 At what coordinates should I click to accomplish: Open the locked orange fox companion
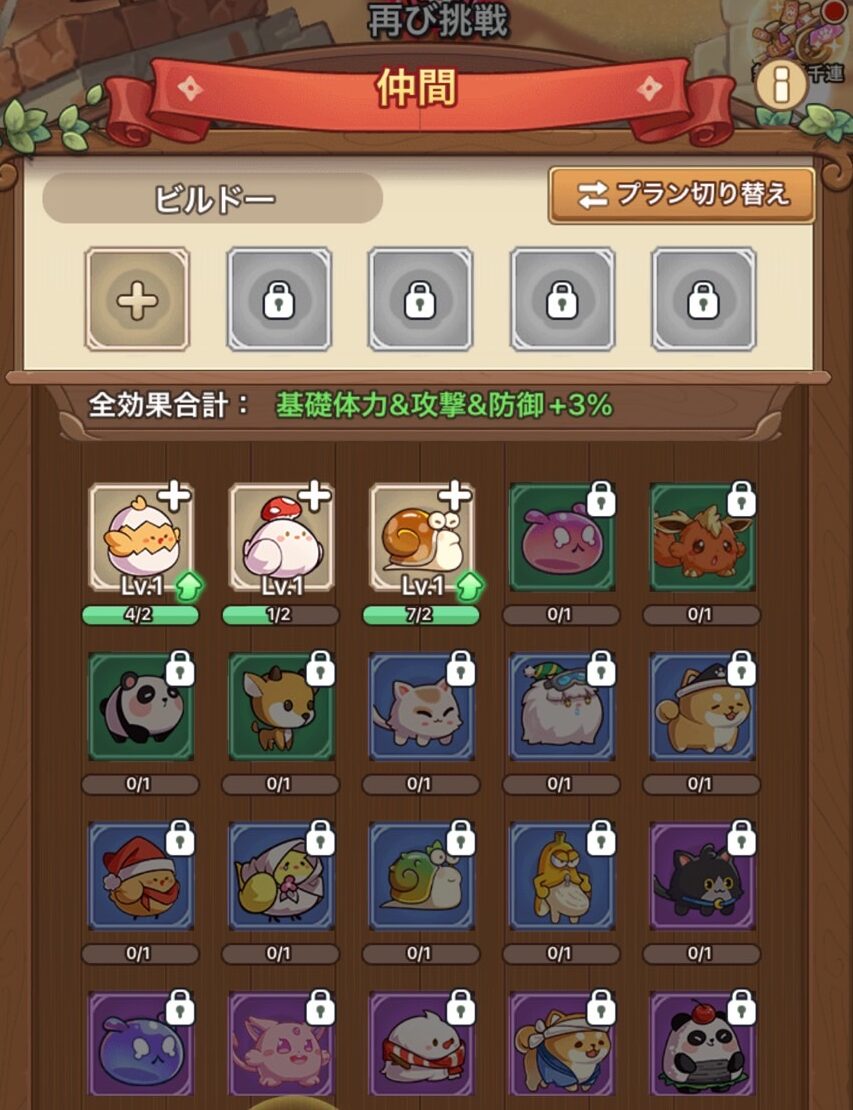tap(700, 538)
